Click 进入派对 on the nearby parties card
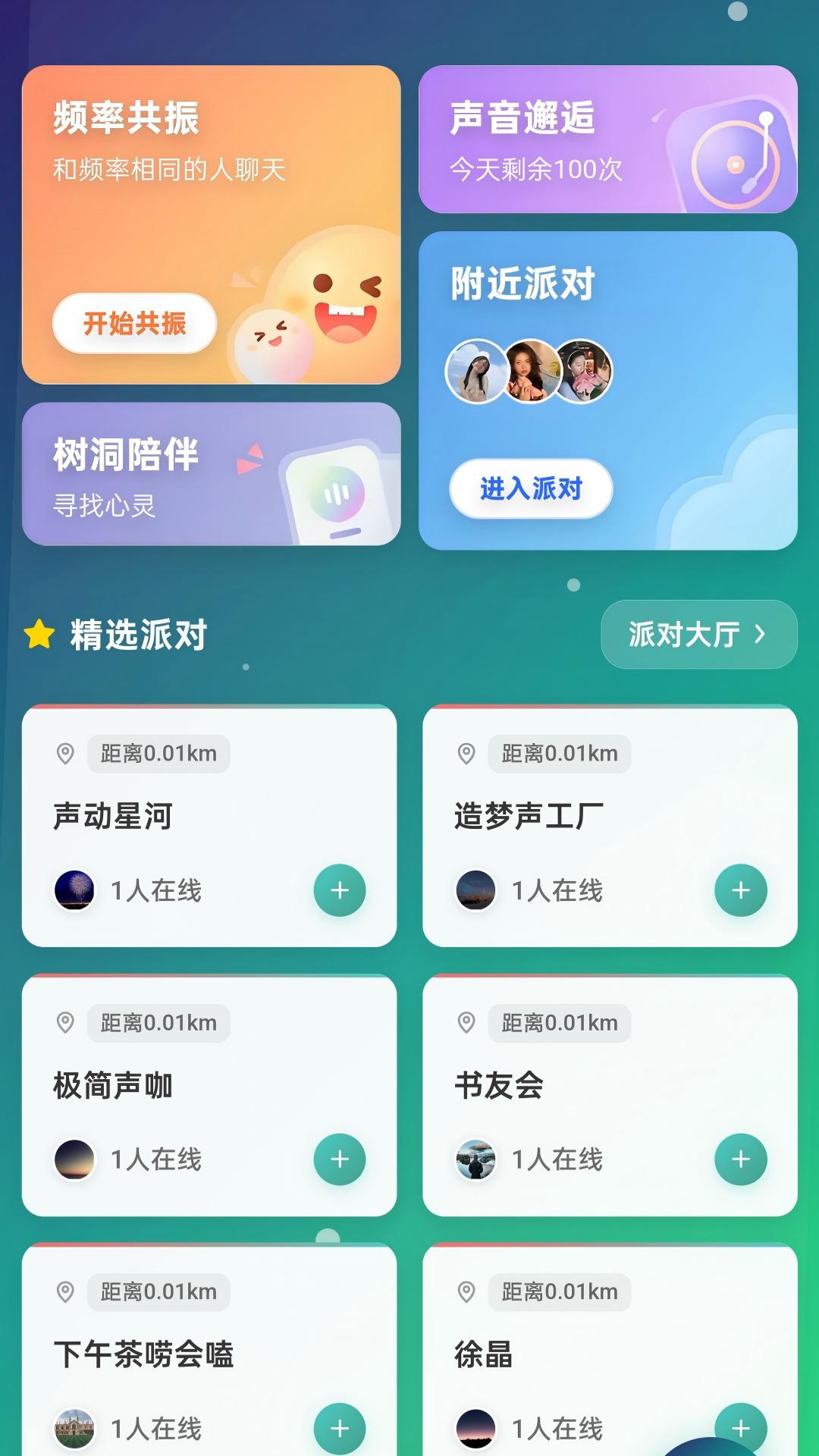This screenshot has width=819, height=1456. coord(529,491)
